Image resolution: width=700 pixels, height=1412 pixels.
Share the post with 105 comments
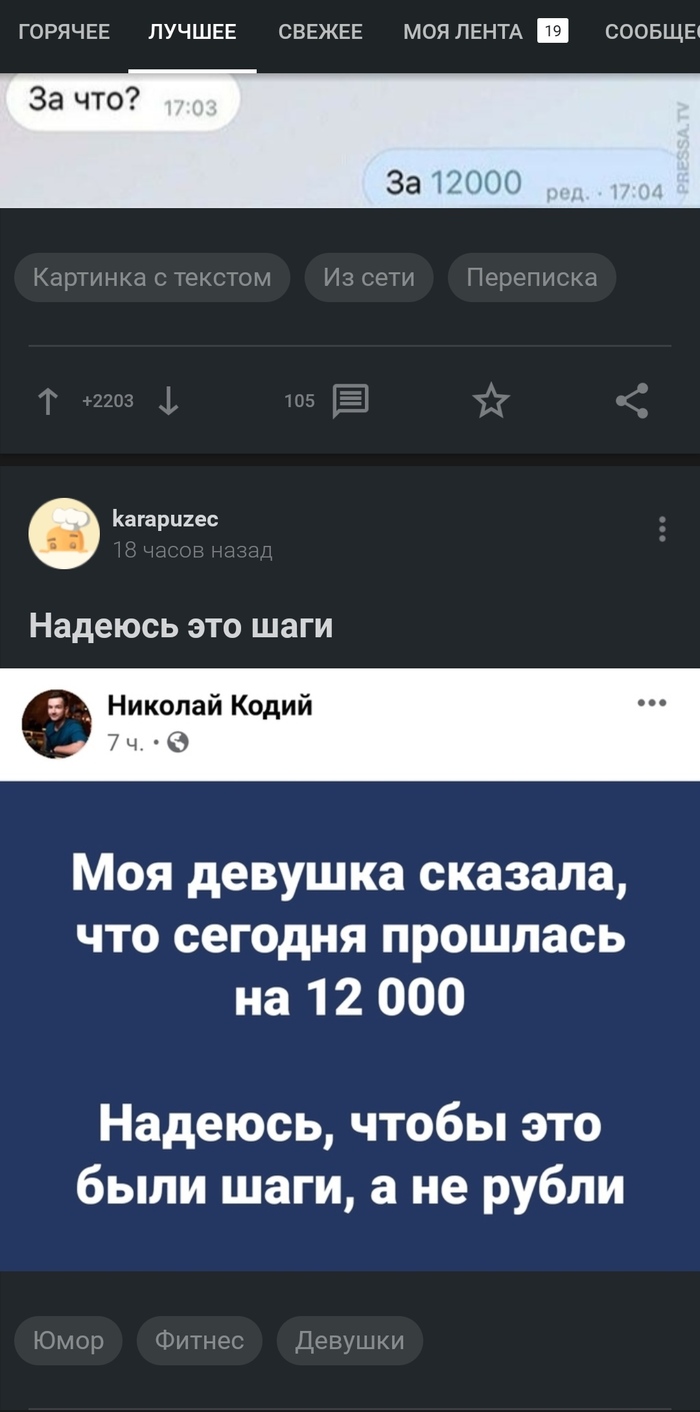coord(632,401)
